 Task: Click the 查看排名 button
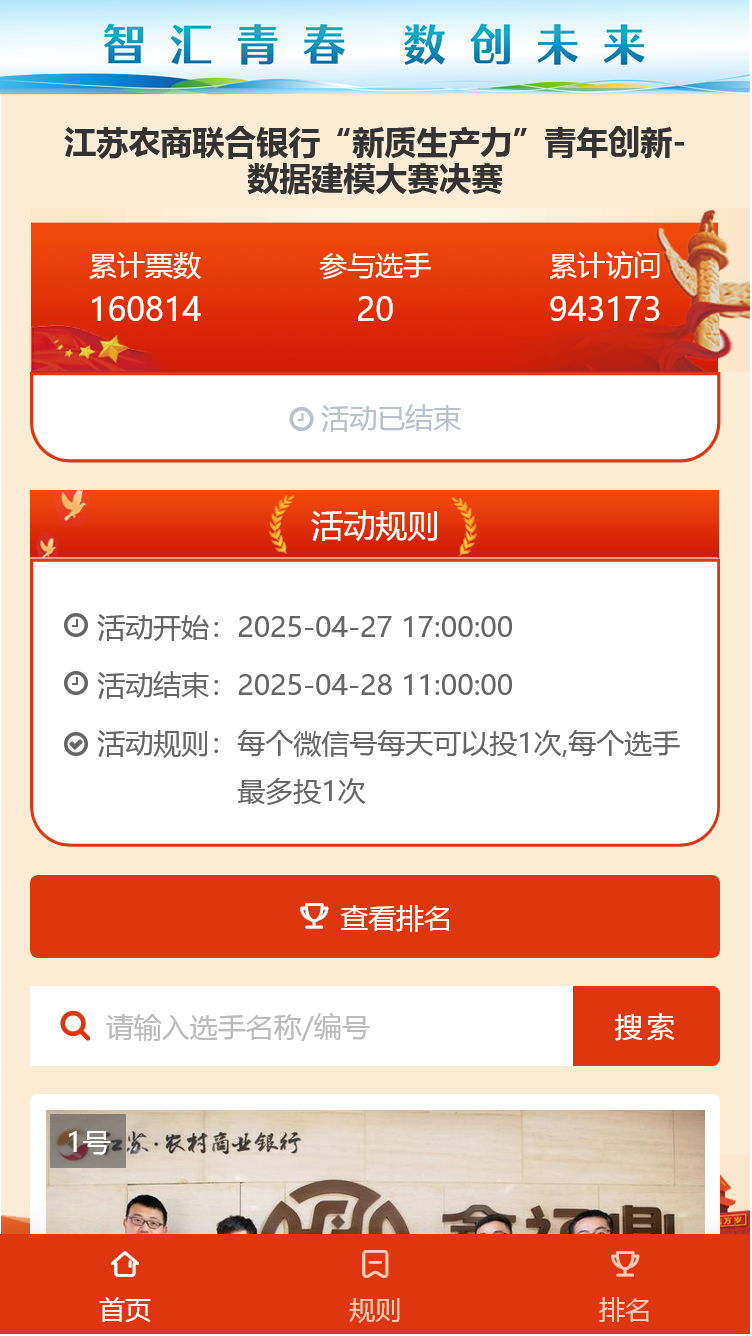(375, 915)
